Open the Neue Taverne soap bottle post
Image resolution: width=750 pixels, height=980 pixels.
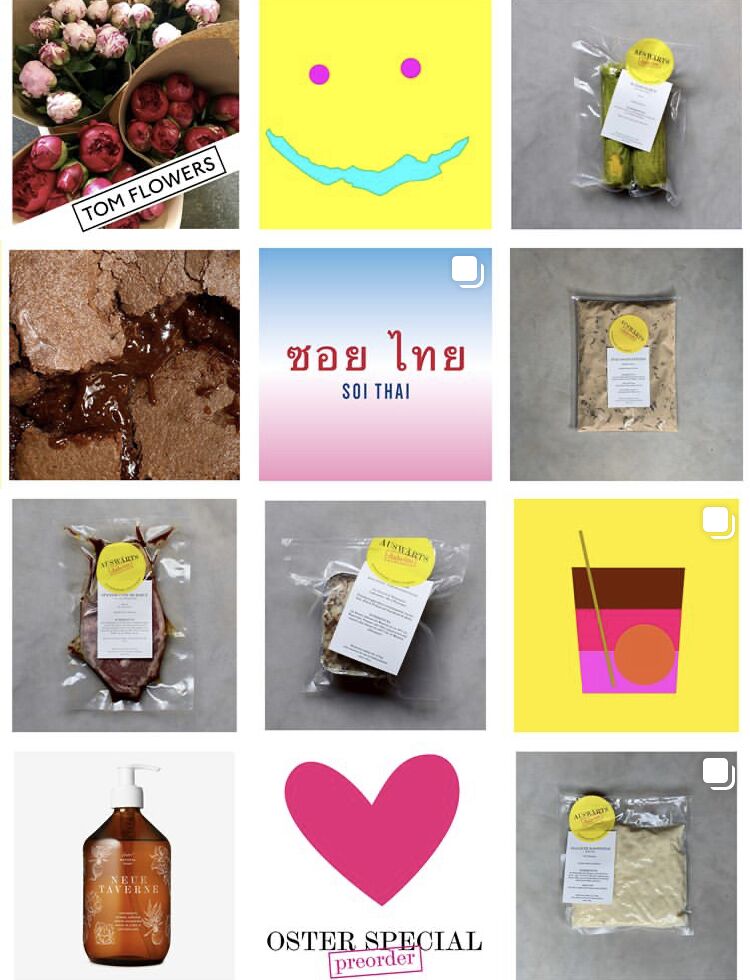tap(125, 865)
